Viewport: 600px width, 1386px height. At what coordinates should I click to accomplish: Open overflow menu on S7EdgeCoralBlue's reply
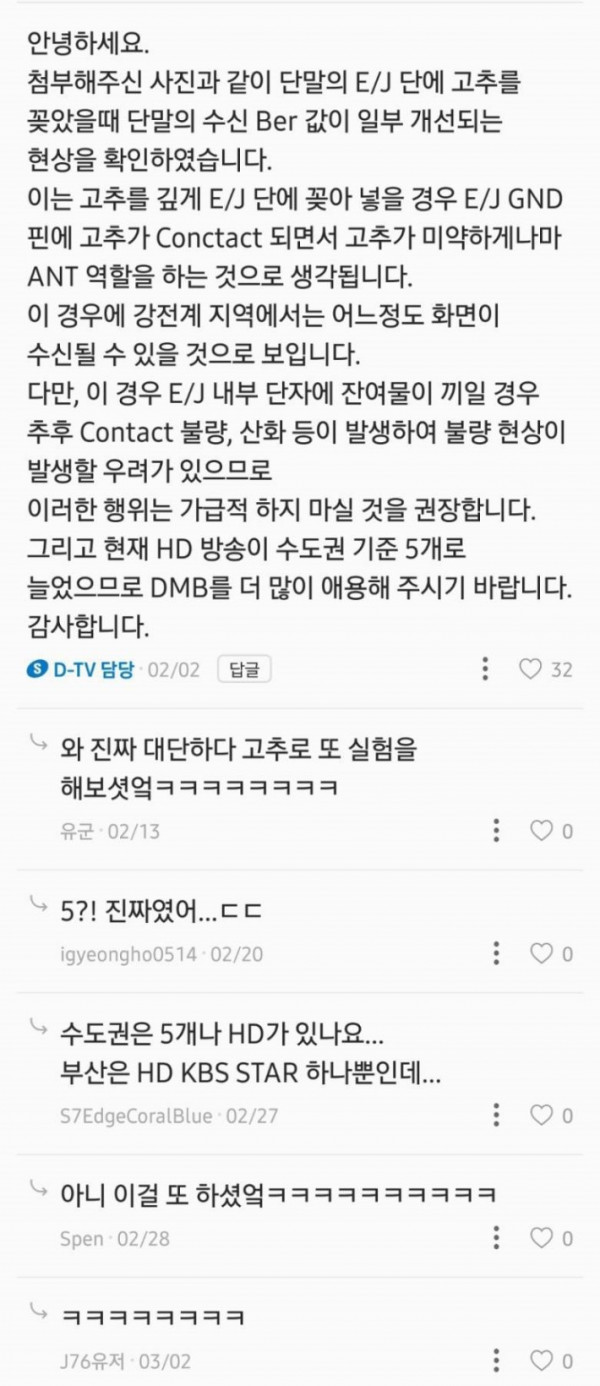tap(496, 1115)
